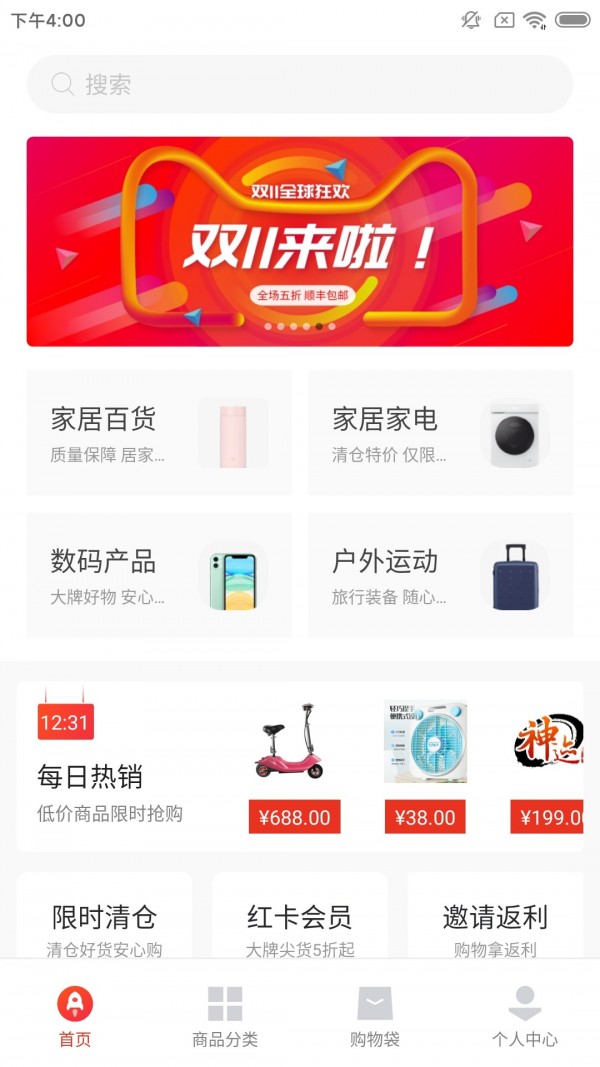Open the 家居家电 category card
Image resolution: width=600 pixels, height=1067 pixels.
pos(440,433)
